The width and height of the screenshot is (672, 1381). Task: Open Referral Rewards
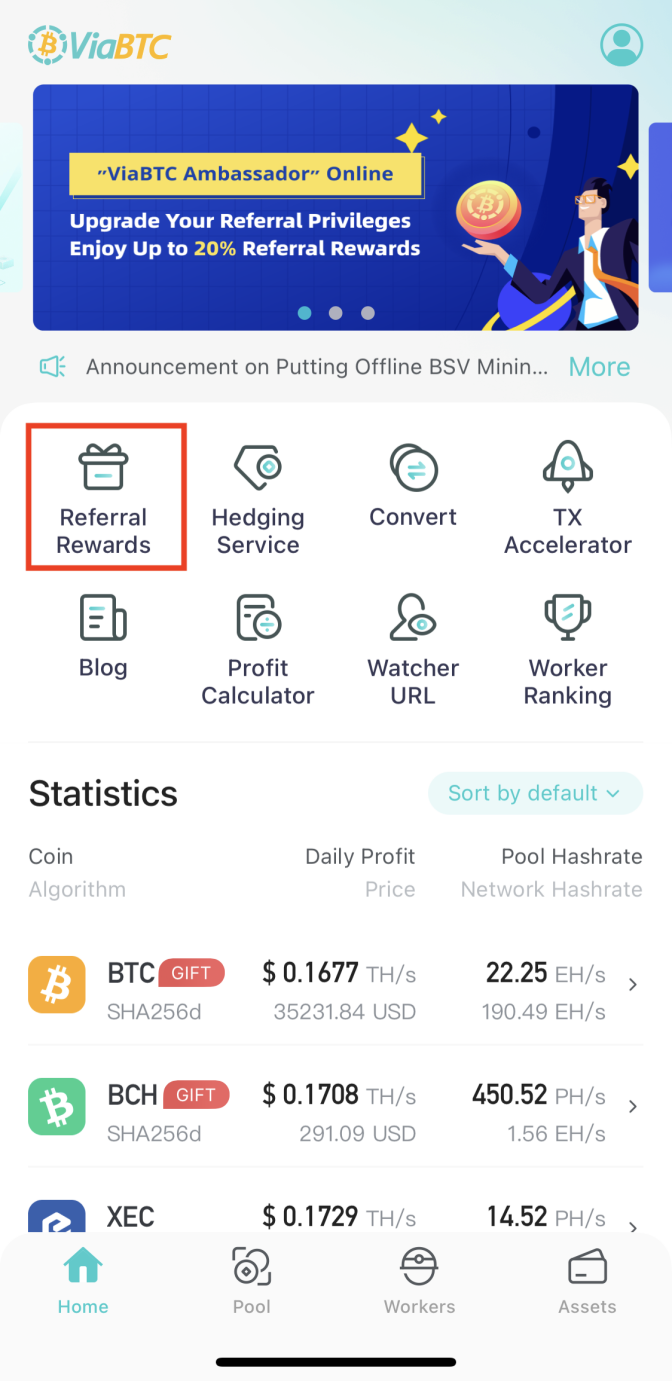(x=104, y=498)
